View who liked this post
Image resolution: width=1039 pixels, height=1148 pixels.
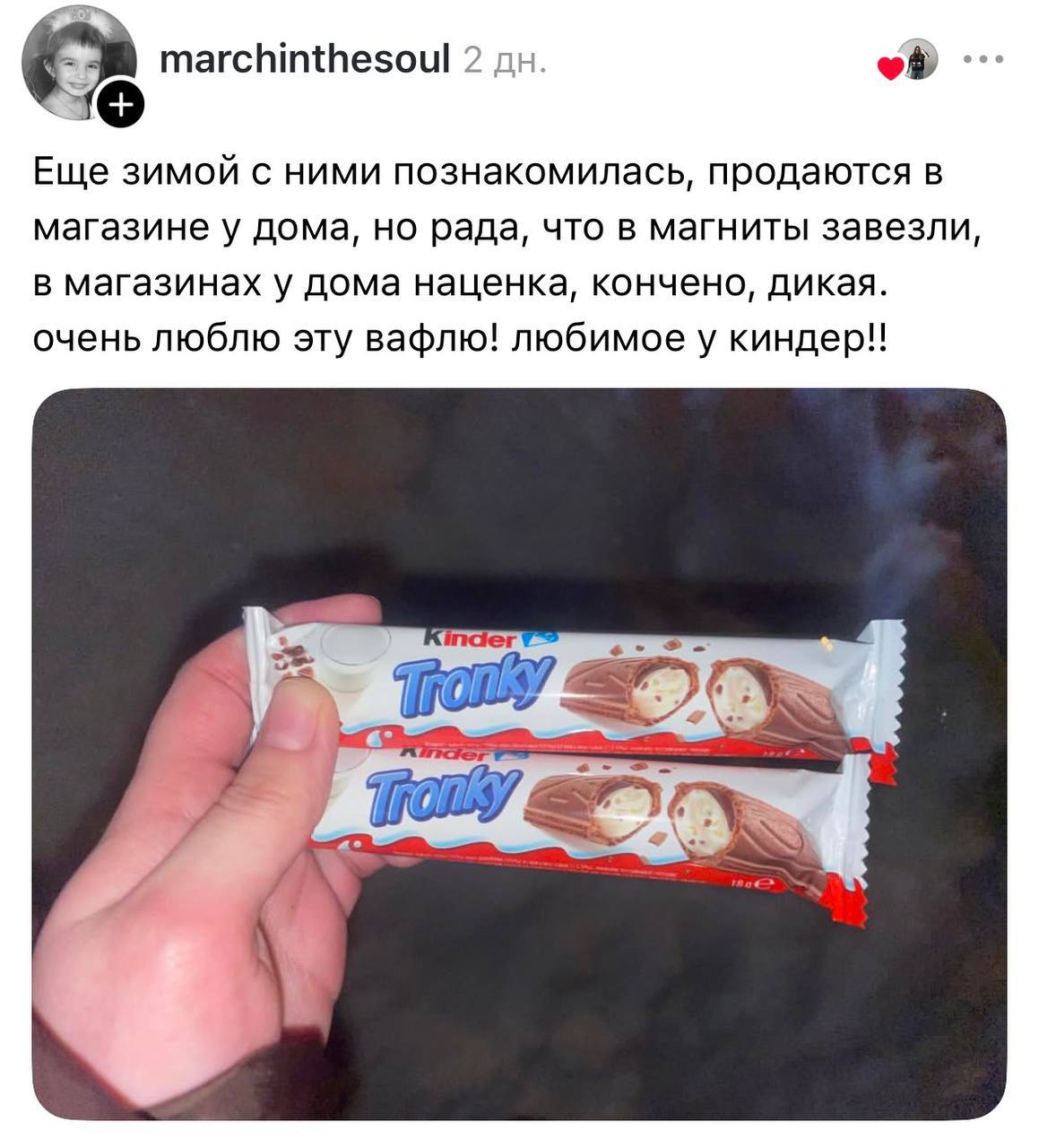910,61
